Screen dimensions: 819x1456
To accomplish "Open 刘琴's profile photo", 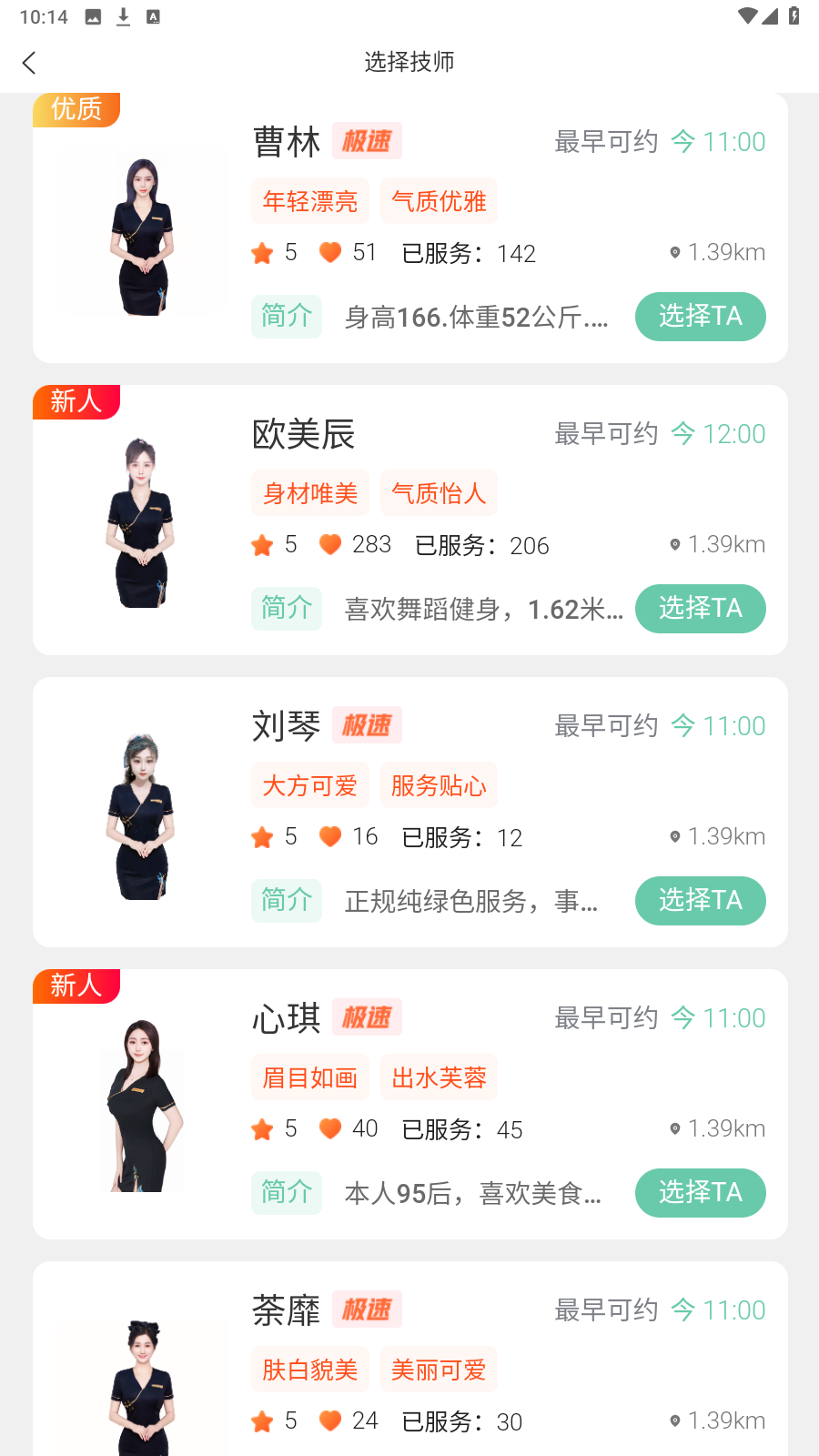I will tap(142, 816).
